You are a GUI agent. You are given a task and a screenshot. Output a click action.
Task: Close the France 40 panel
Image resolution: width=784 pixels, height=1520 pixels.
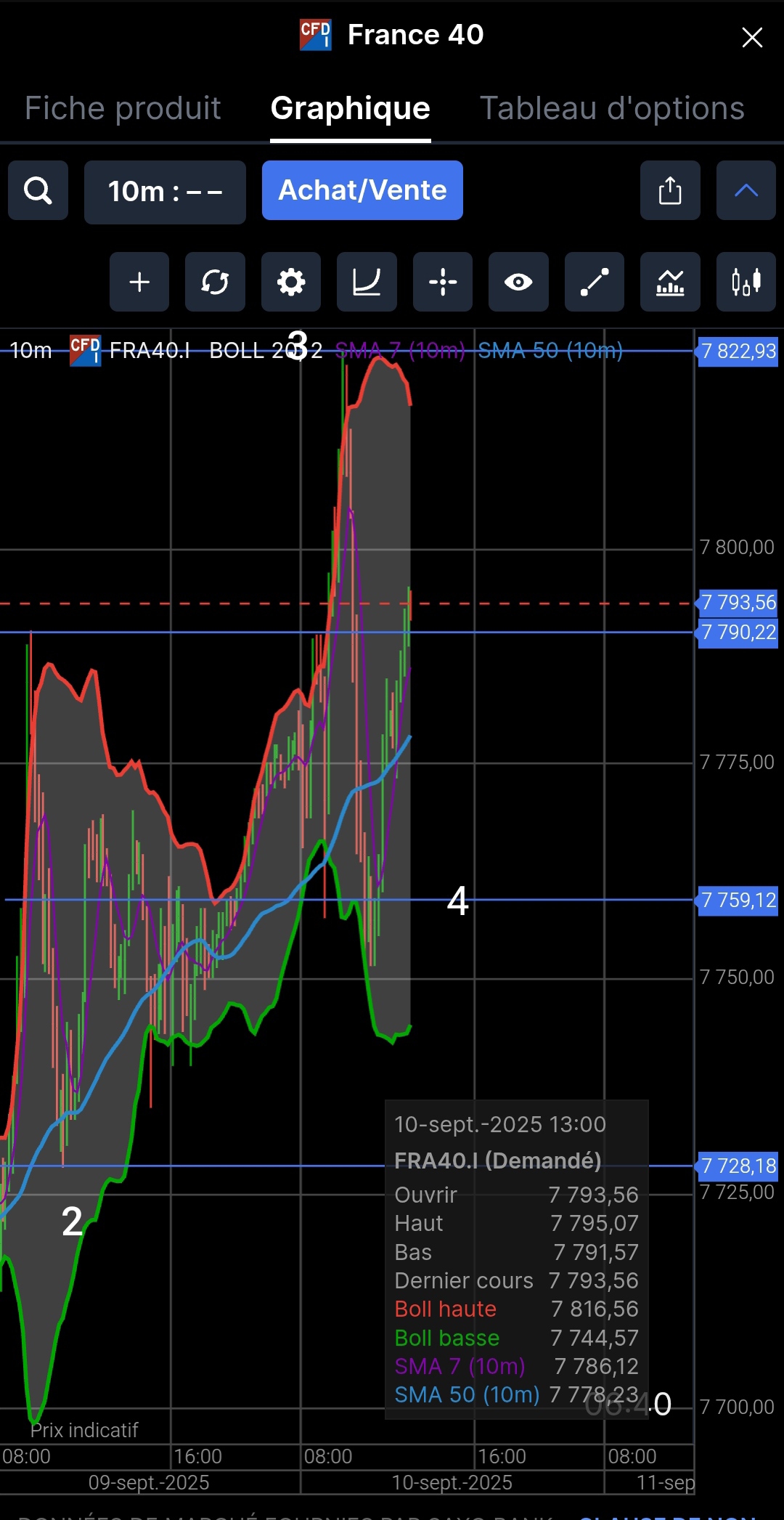pos(752,37)
